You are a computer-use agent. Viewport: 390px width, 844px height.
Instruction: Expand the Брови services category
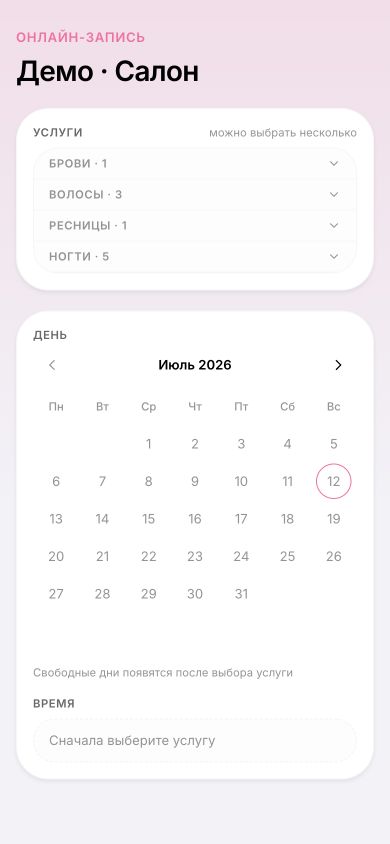[195, 164]
